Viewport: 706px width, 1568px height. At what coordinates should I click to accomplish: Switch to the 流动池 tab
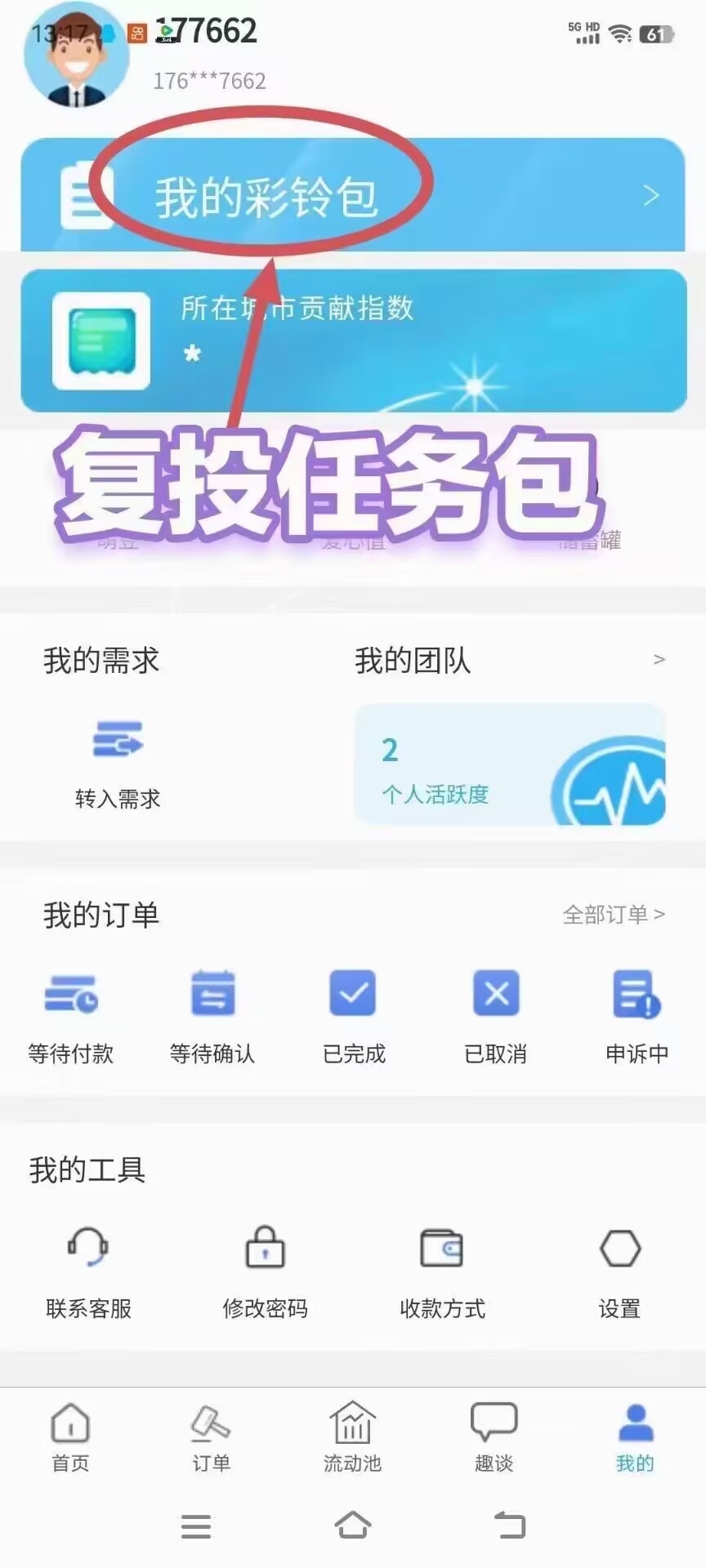click(352, 1437)
